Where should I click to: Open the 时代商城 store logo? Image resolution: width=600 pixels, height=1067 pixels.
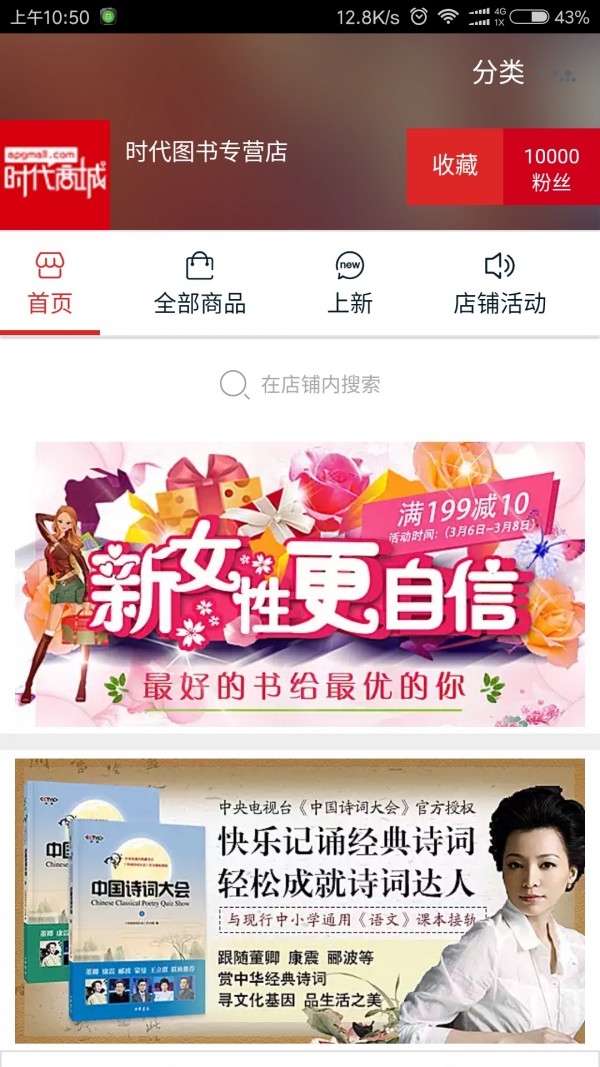pos(55,175)
